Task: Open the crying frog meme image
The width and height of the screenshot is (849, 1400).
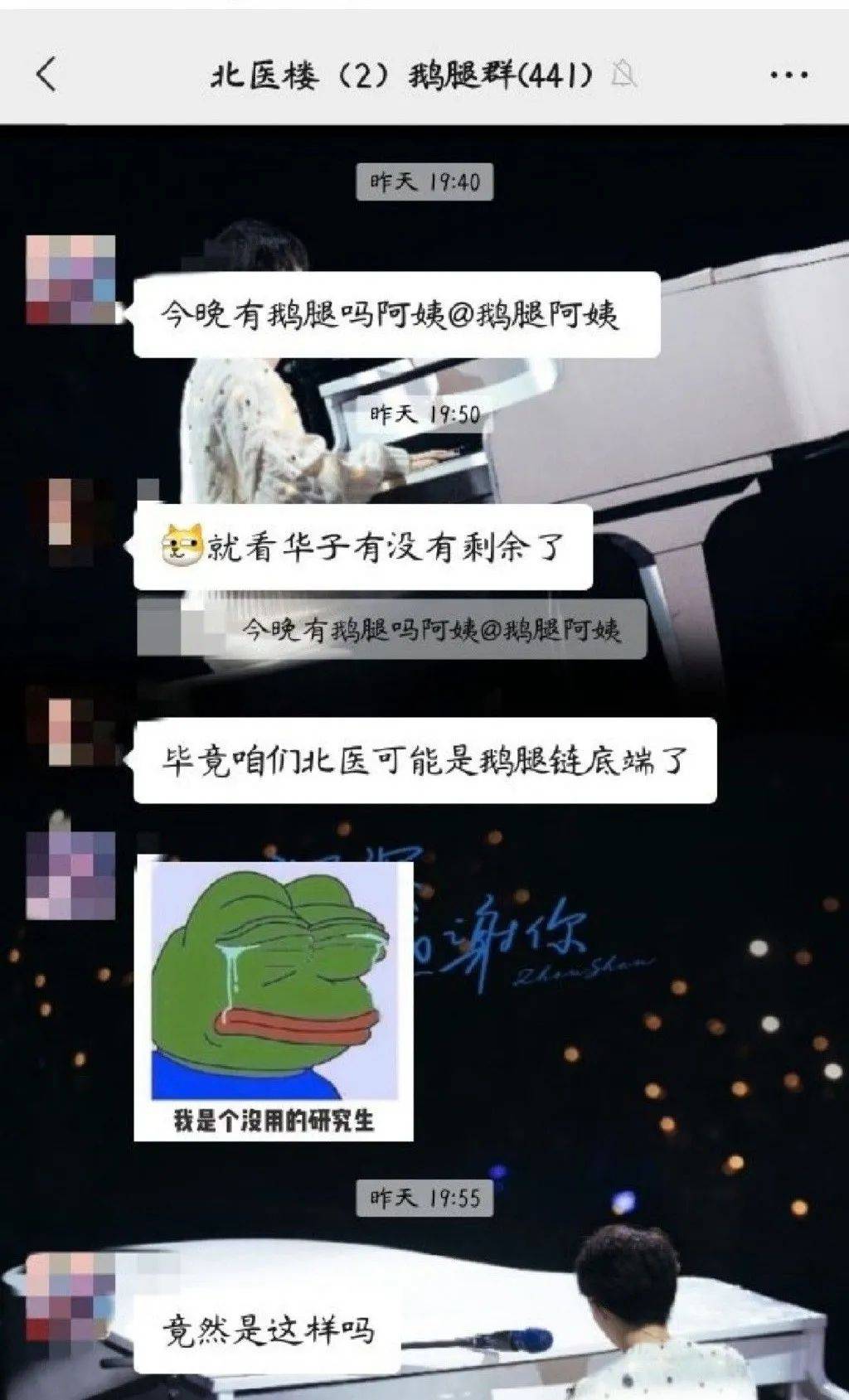Action: [x=274, y=1000]
